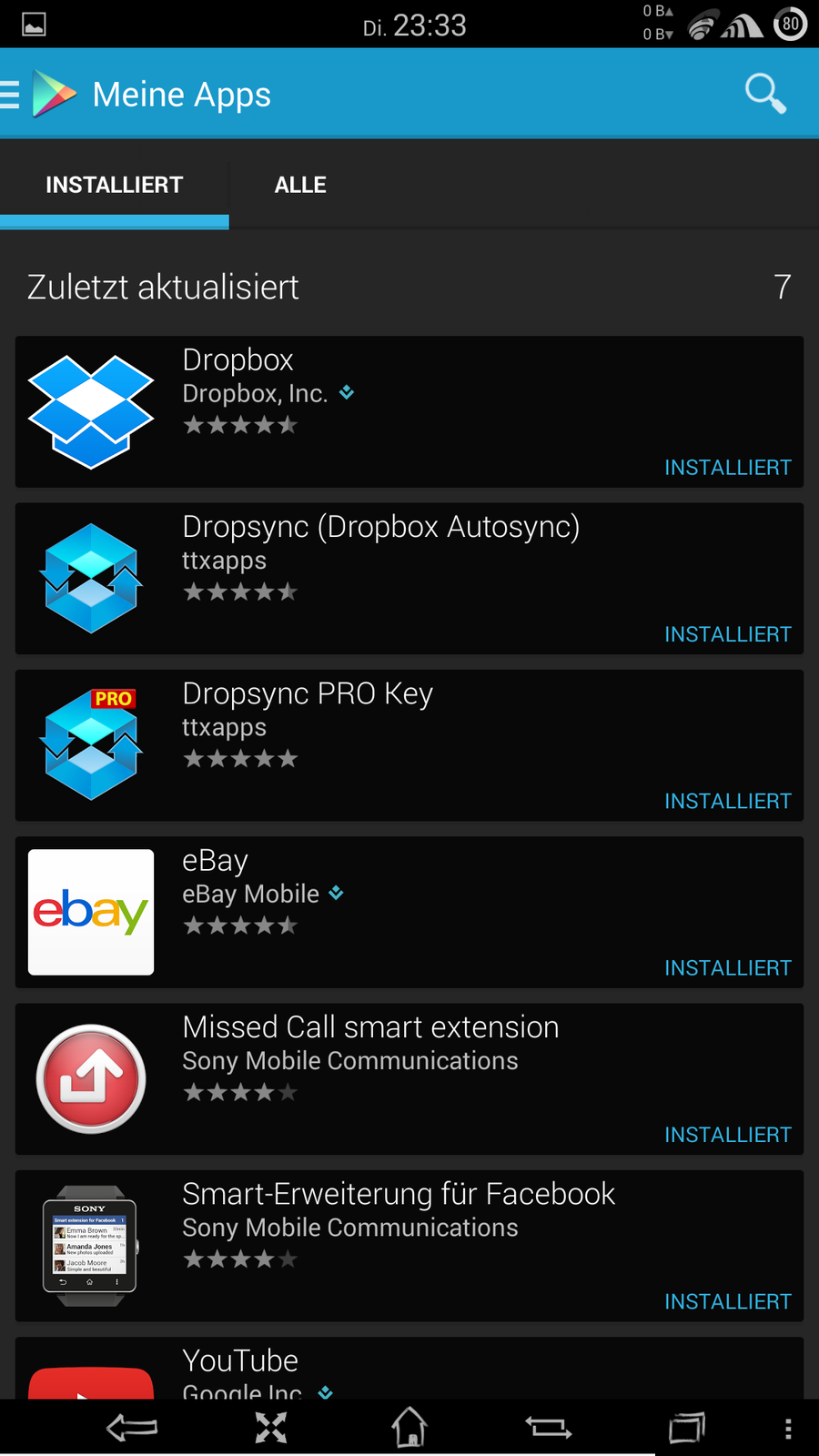Open Missed Call smart extension
Screen dimensions: 819x1456
409,1079
